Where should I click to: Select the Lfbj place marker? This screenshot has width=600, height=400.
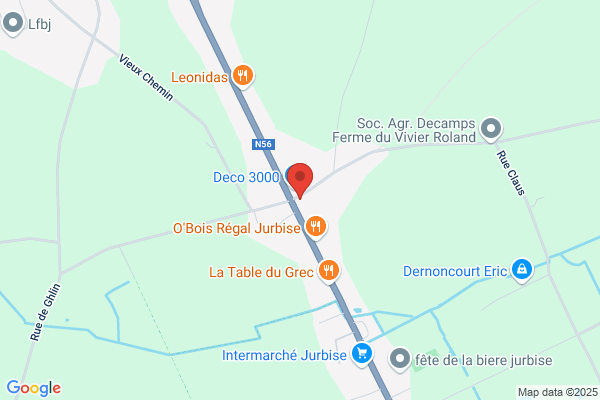point(13,23)
